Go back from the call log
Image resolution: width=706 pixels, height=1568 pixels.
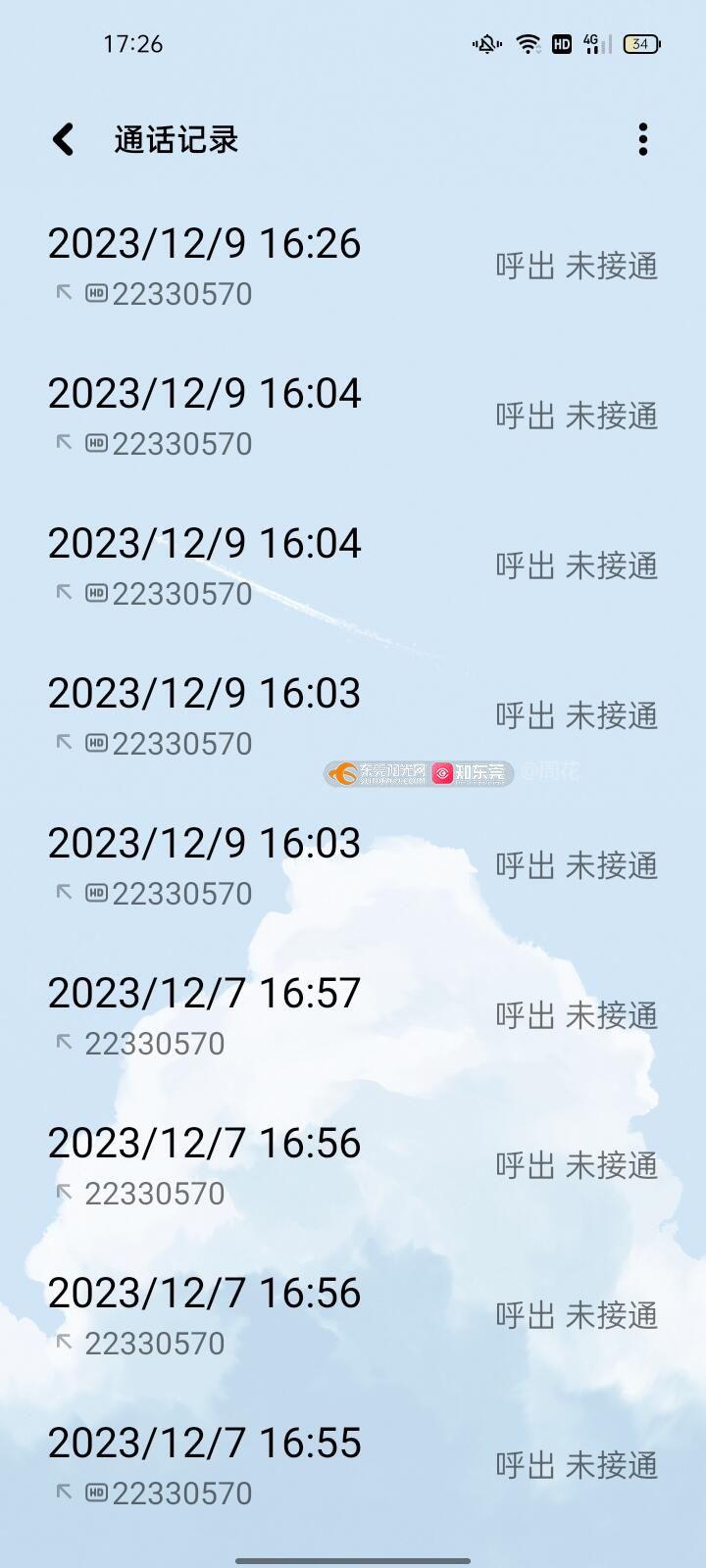(64, 139)
